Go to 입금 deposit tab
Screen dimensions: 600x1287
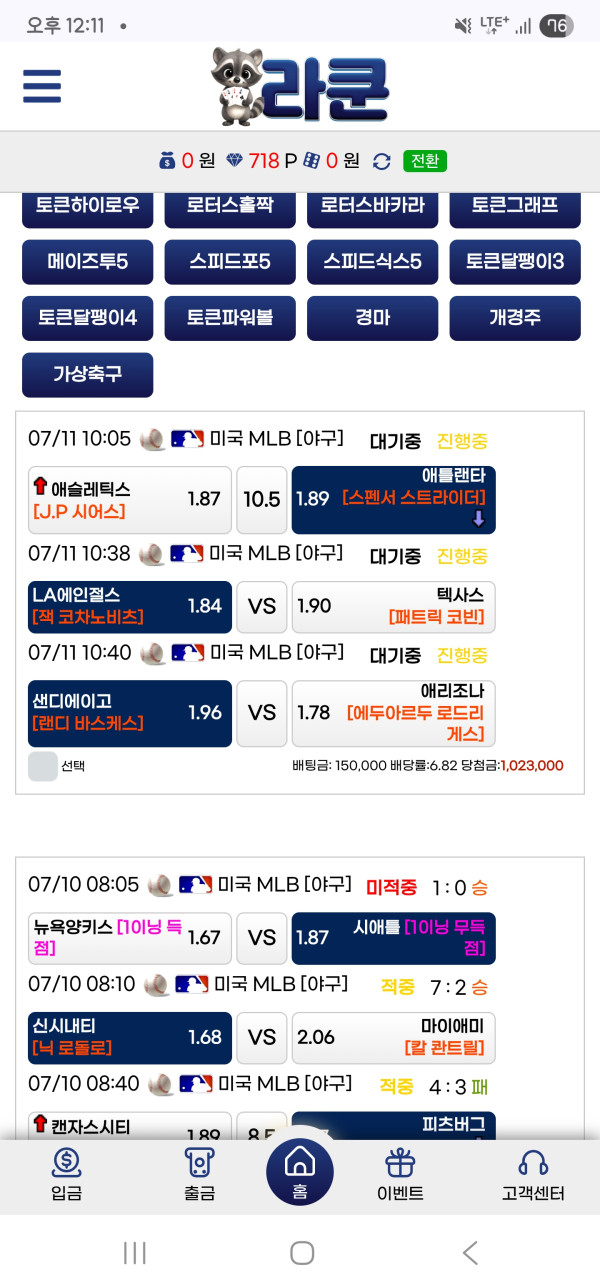(66, 1175)
